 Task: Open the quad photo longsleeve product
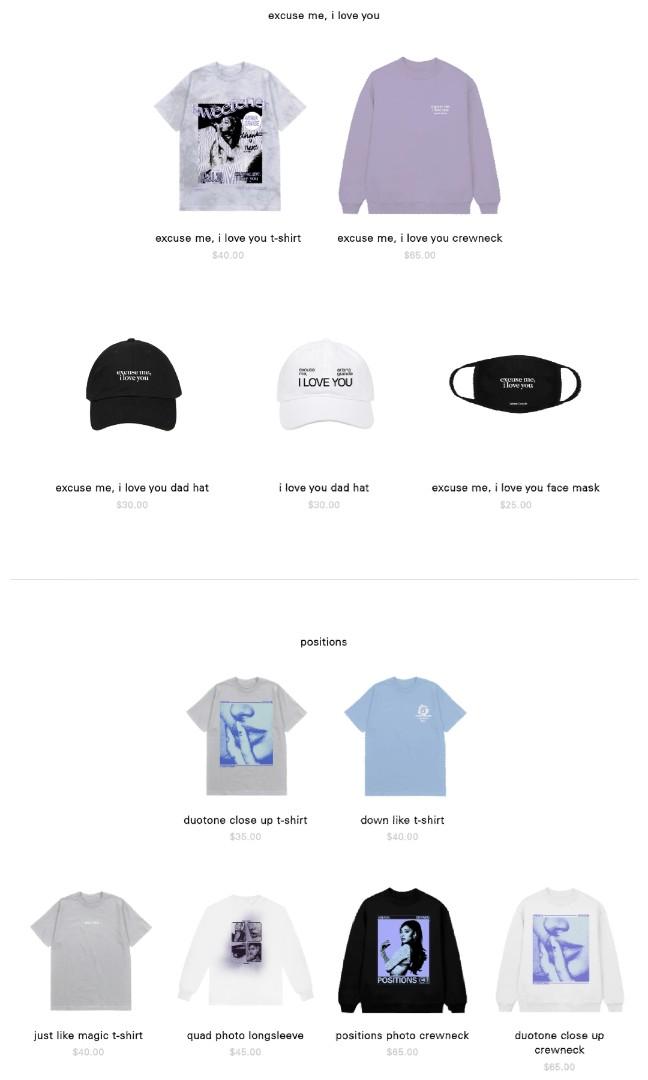(245, 950)
